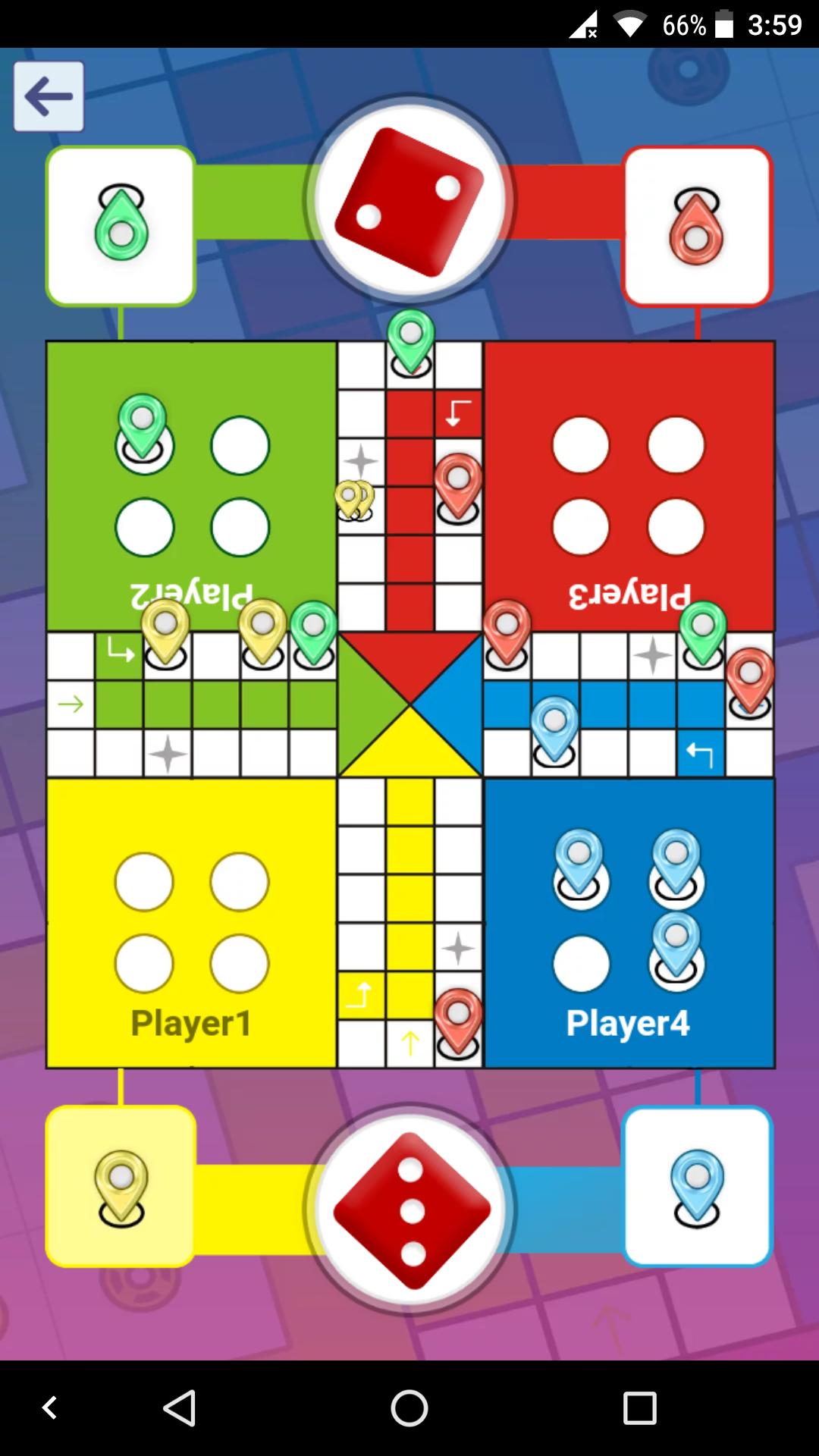This screenshot has height=1456, width=819.
Task: Tap the back arrow button
Action: pos(49,96)
